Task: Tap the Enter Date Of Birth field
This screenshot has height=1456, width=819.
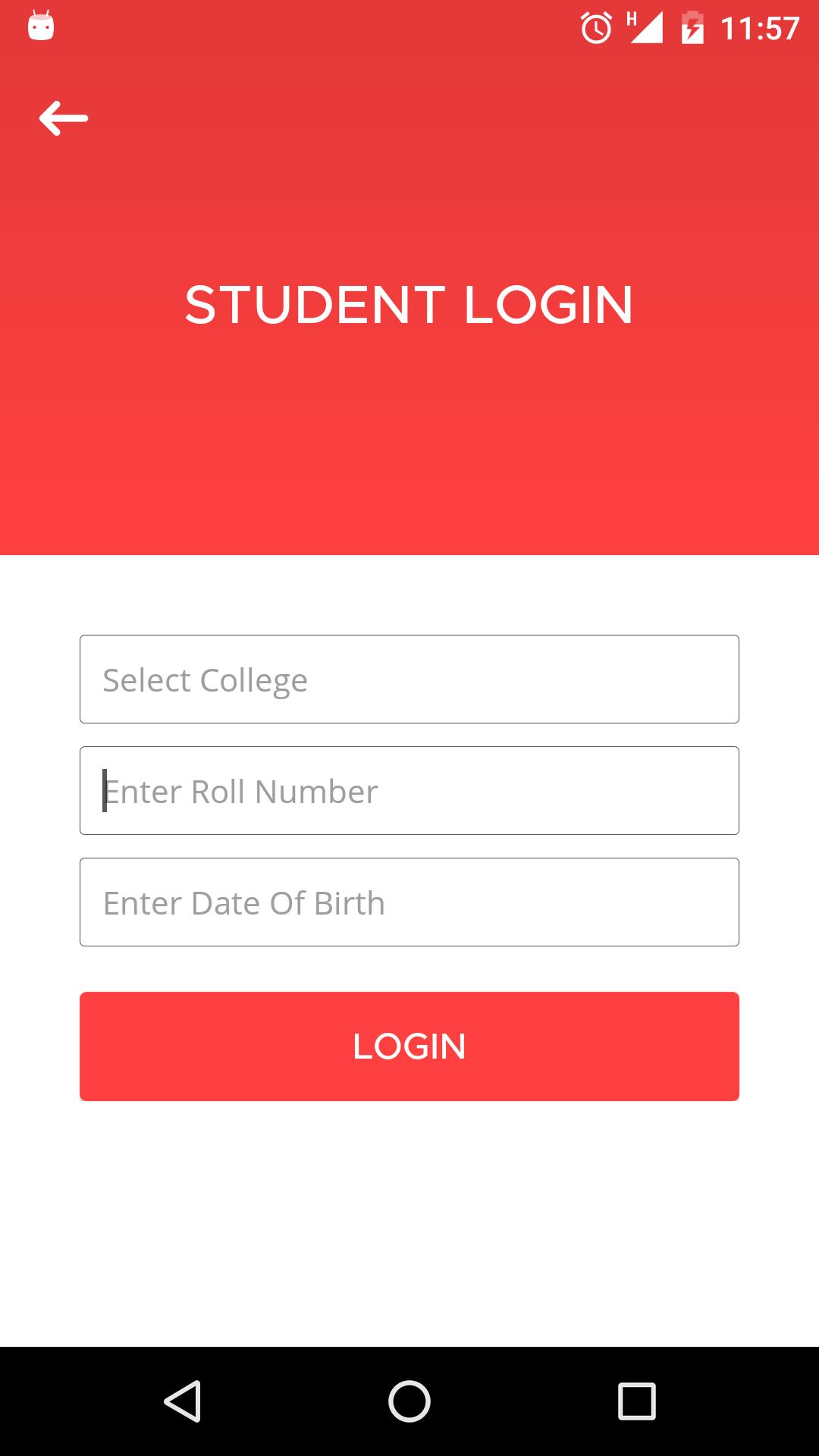Action: (x=409, y=902)
